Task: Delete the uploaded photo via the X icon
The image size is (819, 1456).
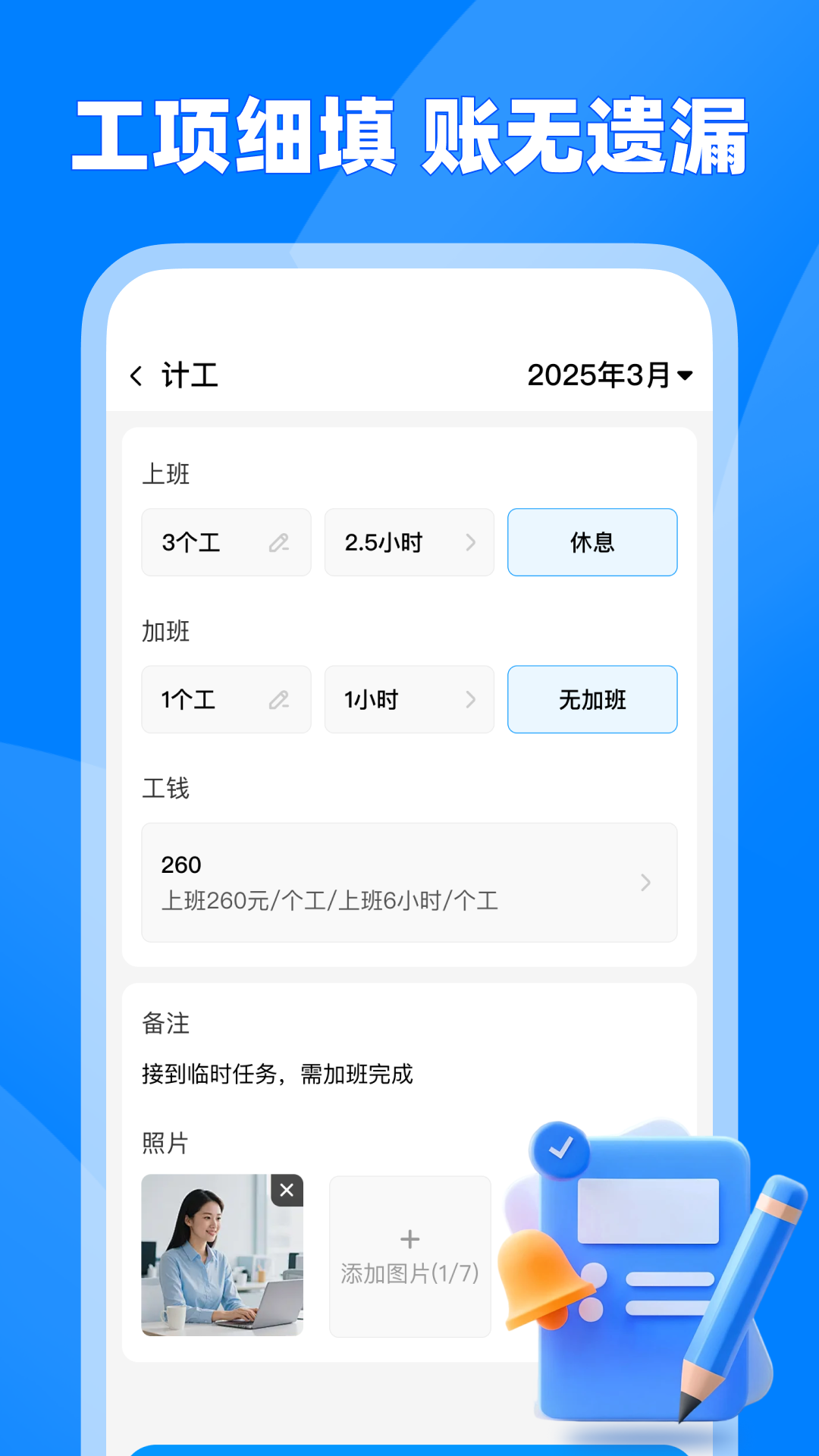Action: (x=286, y=1190)
